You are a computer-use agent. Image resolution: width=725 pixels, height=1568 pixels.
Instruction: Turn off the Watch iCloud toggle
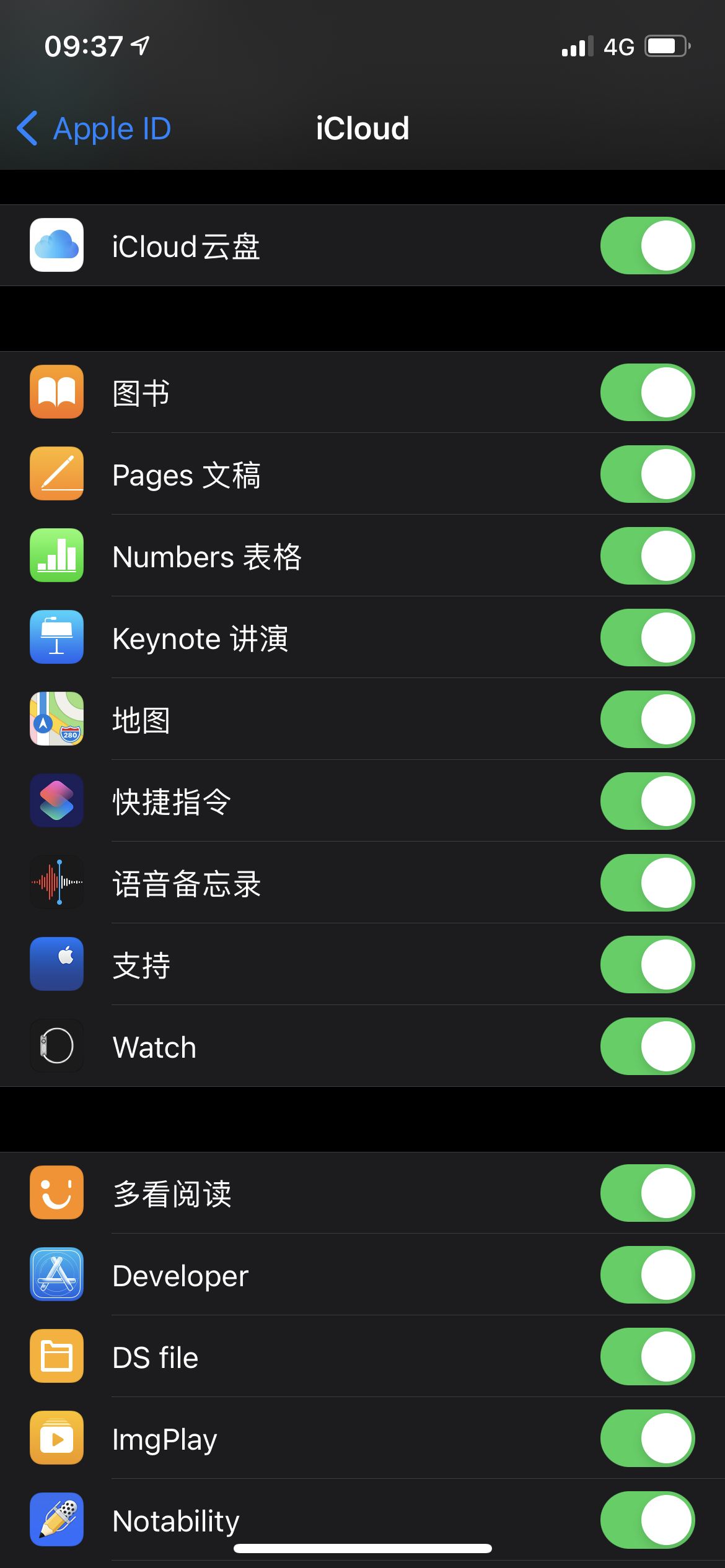click(647, 1047)
